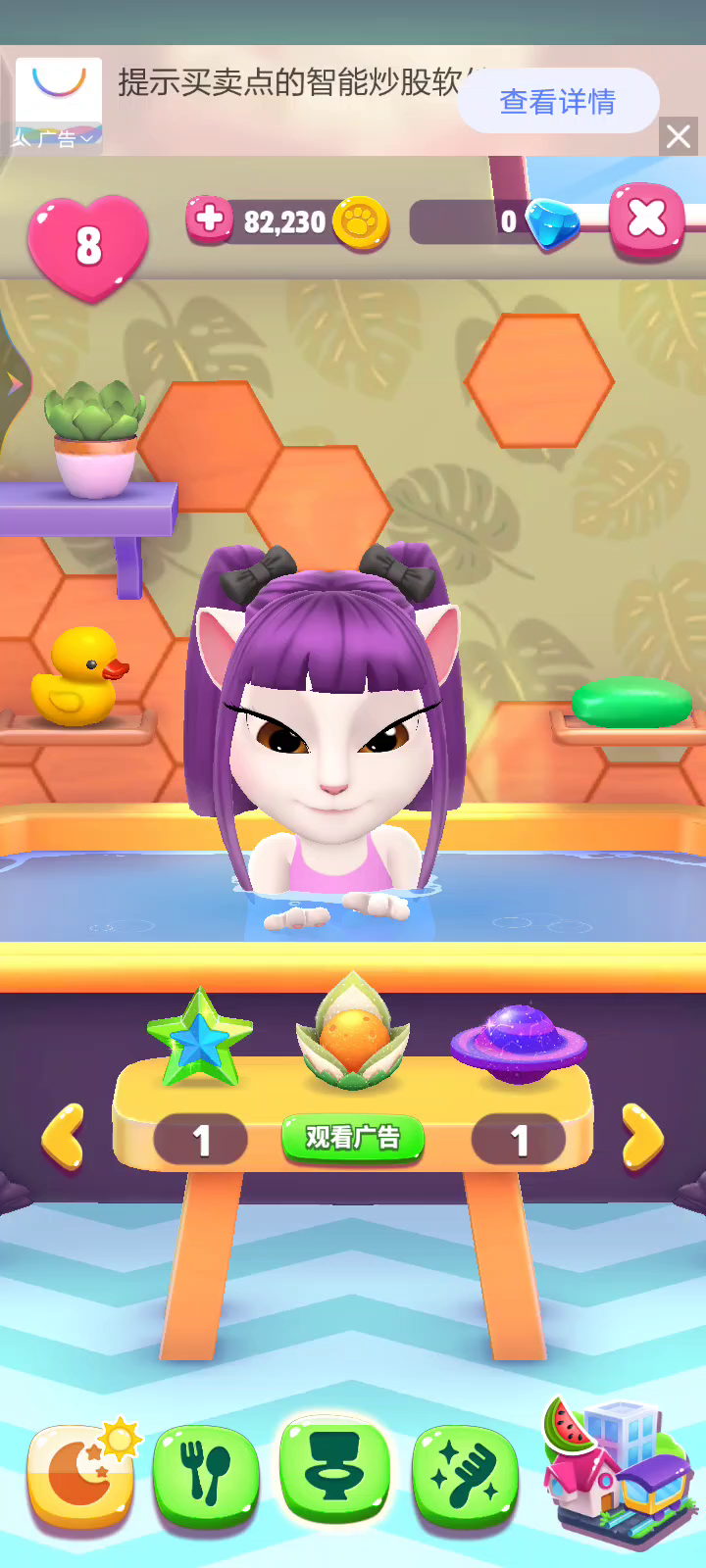Open the bathroom toilet room

[334, 1470]
